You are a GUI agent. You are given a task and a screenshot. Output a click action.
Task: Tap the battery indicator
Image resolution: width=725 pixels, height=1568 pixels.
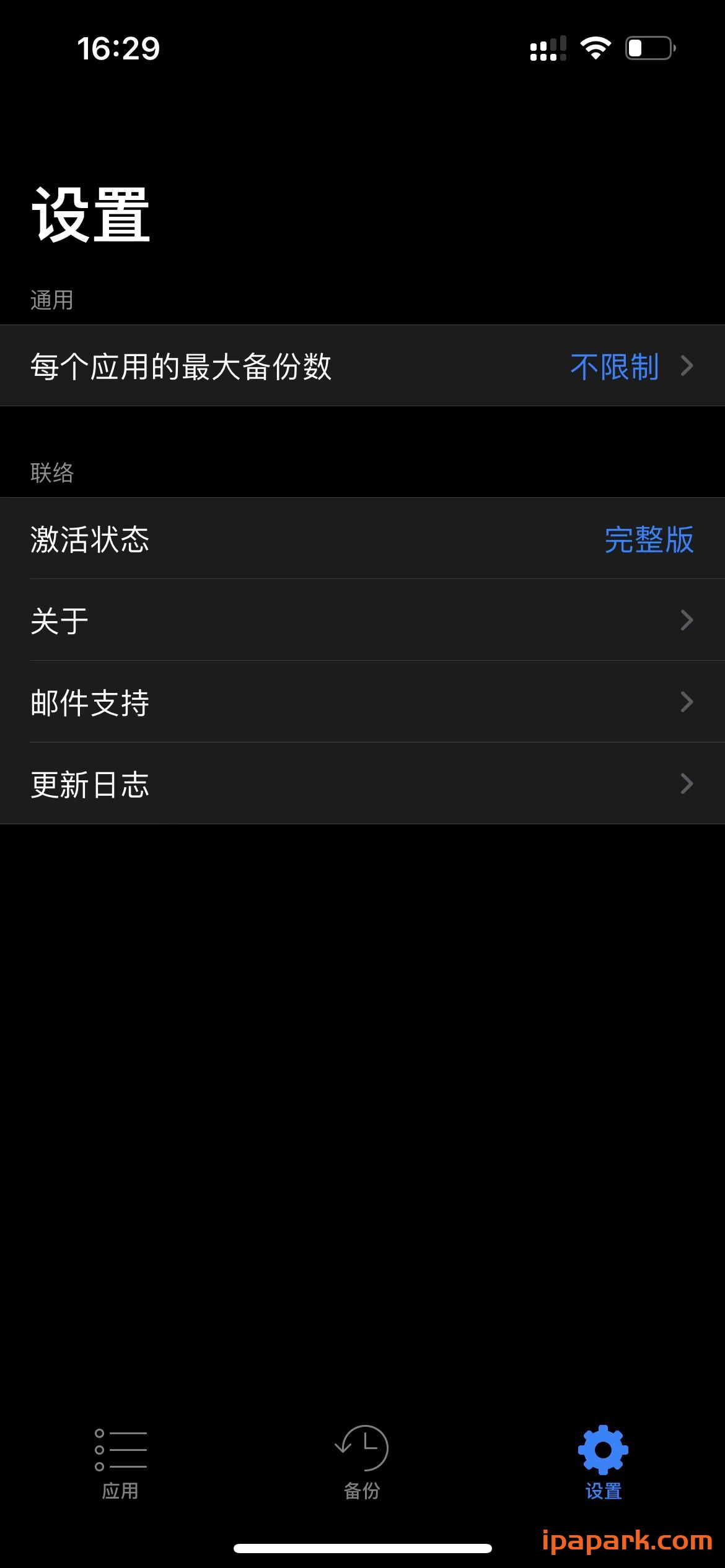point(649,48)
